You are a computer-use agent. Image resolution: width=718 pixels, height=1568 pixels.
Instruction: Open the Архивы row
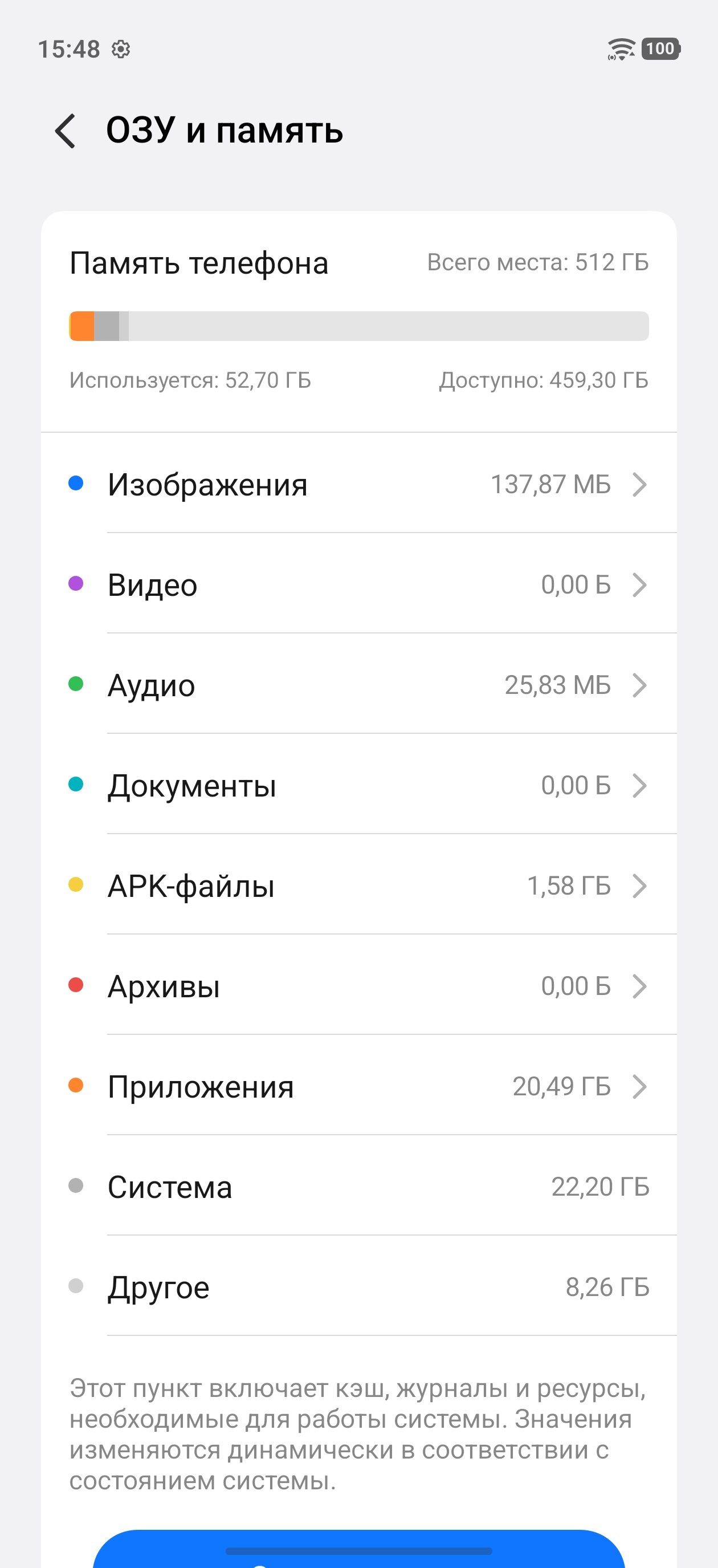359,986
